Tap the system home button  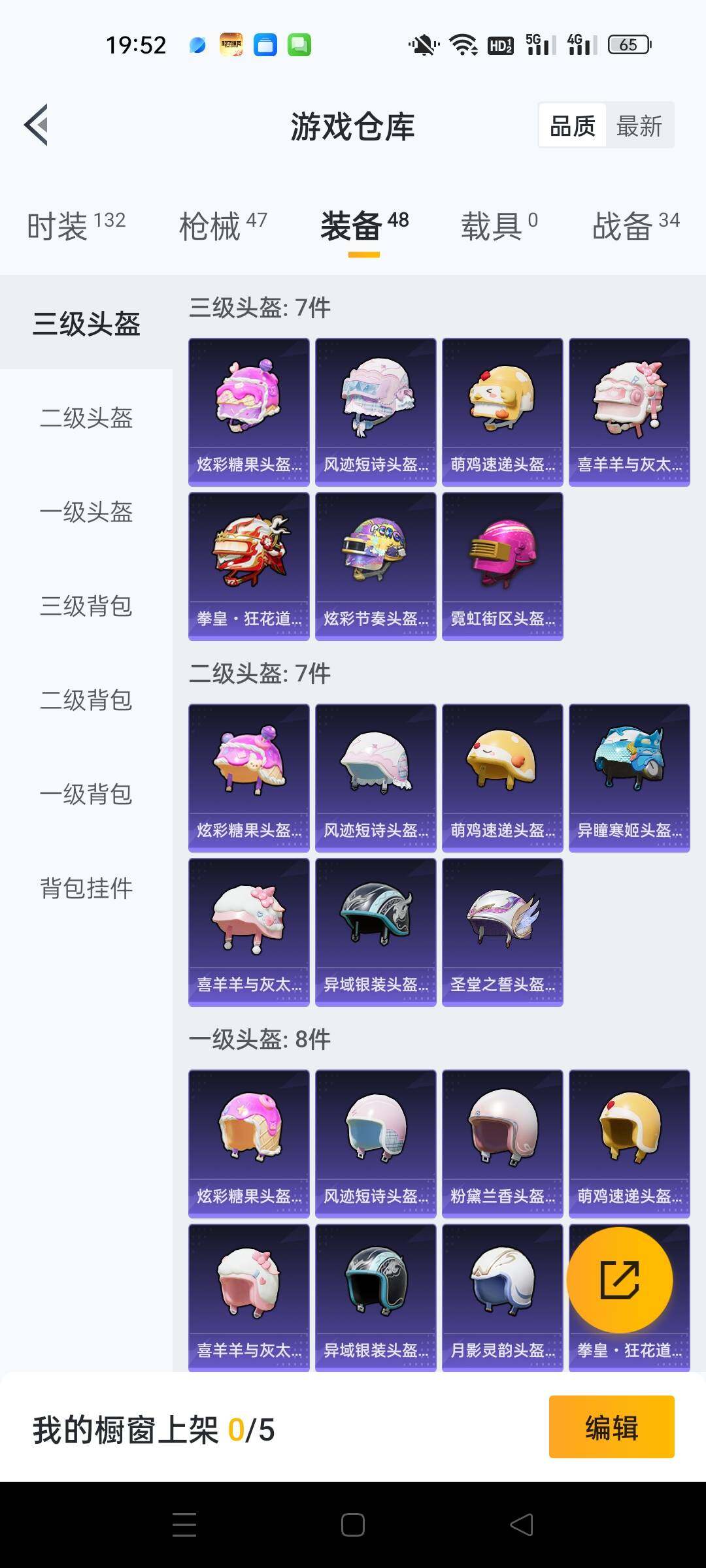click(353, 1525)
